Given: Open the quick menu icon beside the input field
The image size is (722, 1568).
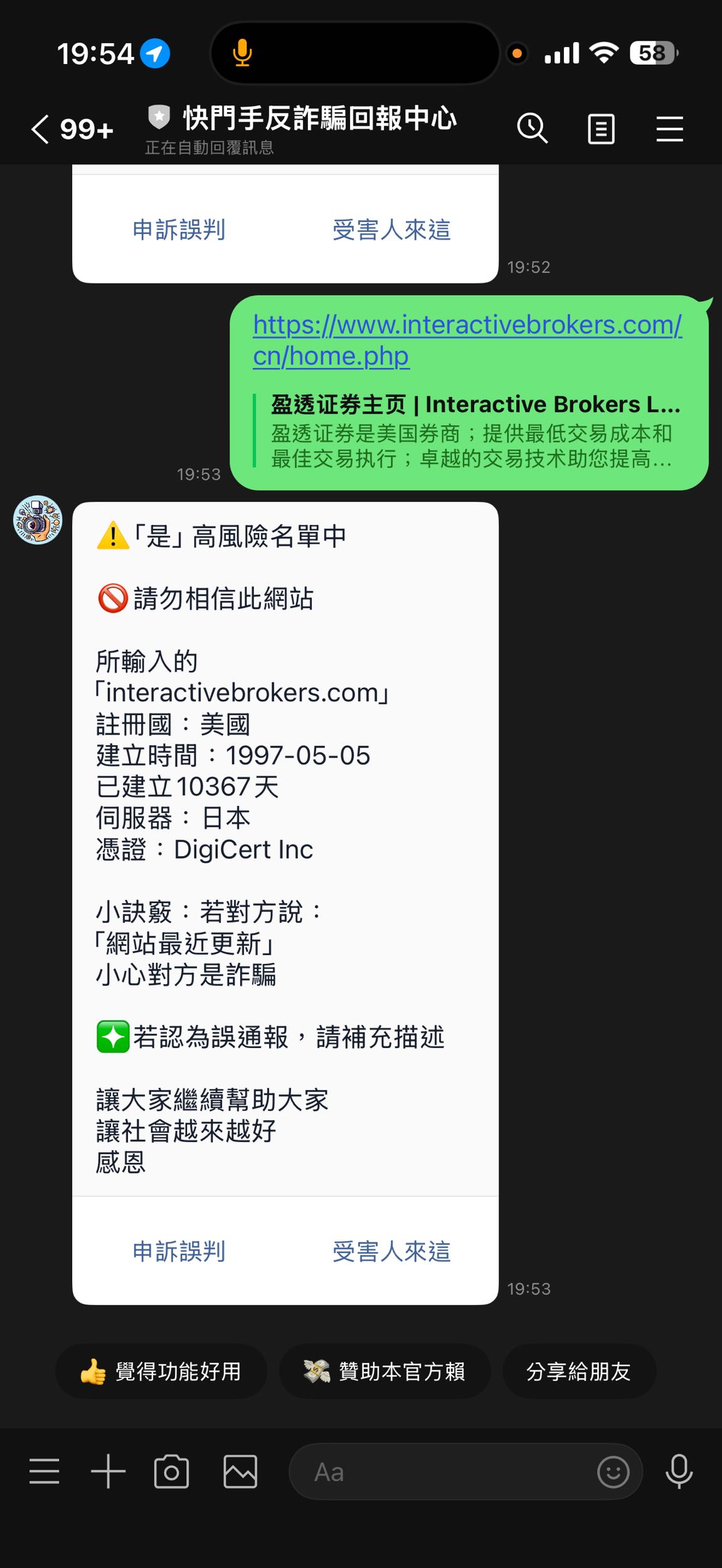Looking at the screenshot, I should (x=44, y=1471).
